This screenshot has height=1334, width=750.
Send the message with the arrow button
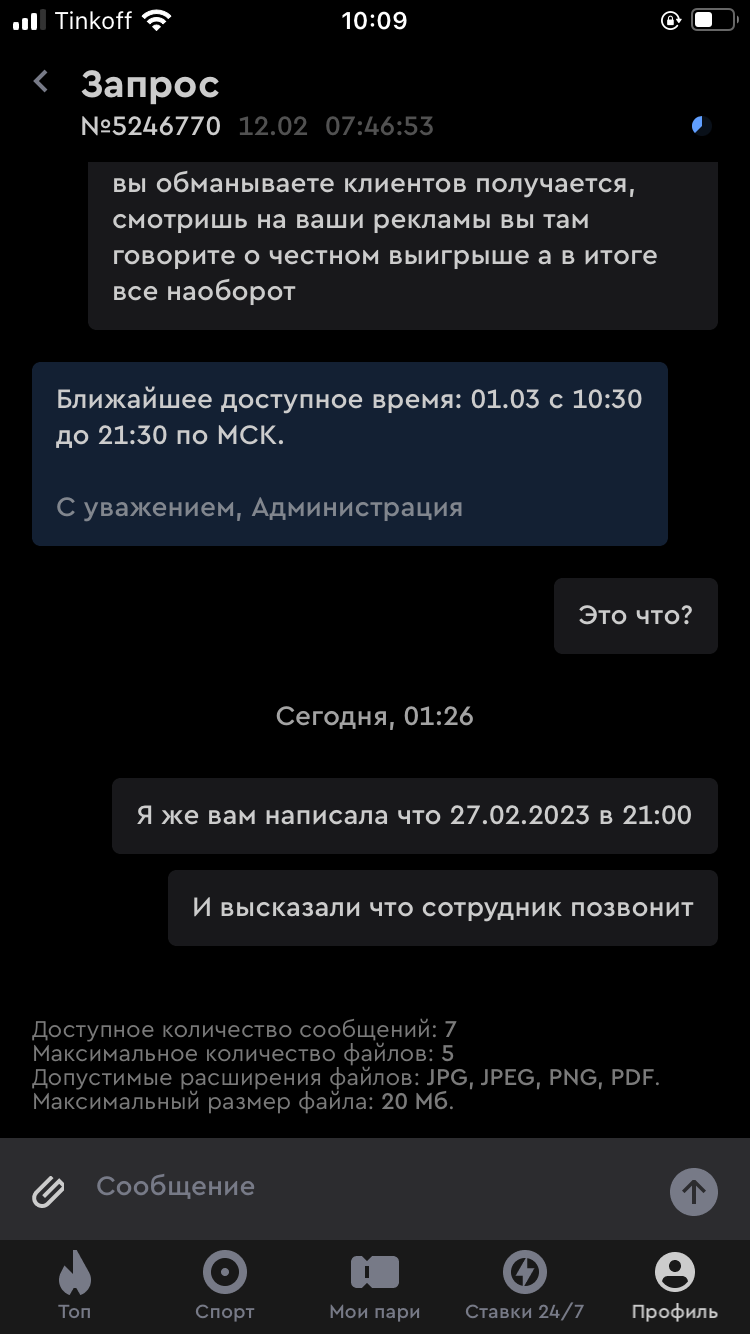(693, 1191)
